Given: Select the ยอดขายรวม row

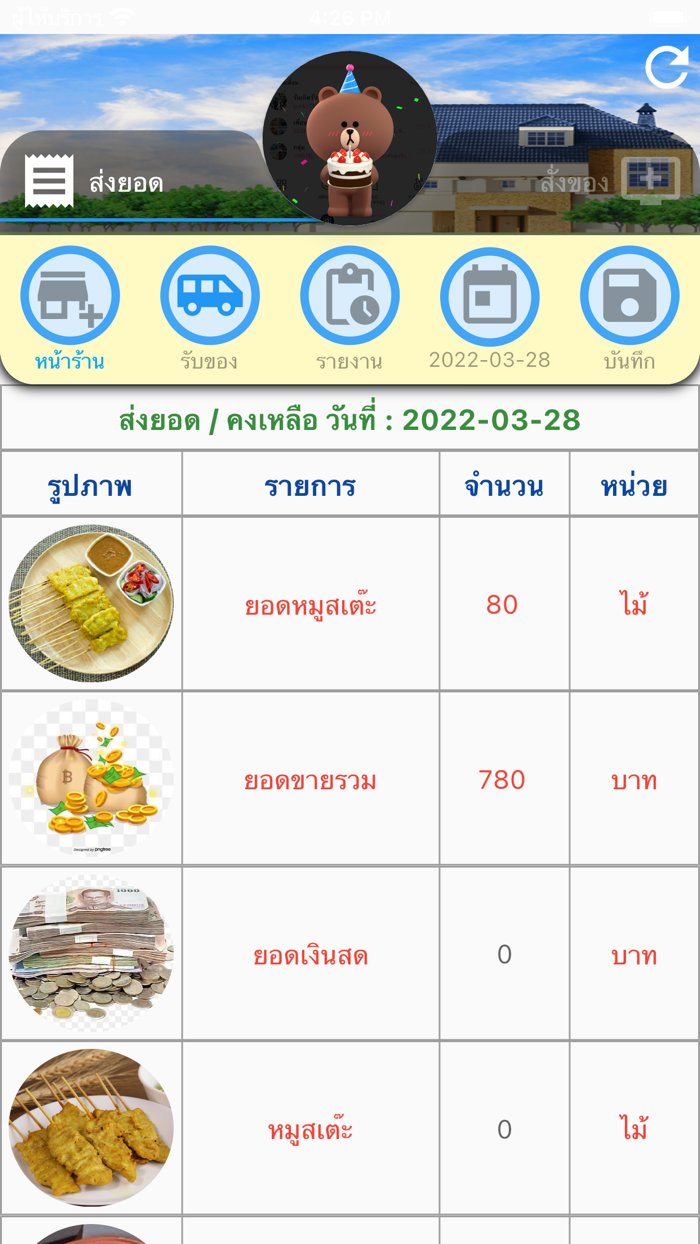Looking at the screenshot, I should tap(350, 779).
